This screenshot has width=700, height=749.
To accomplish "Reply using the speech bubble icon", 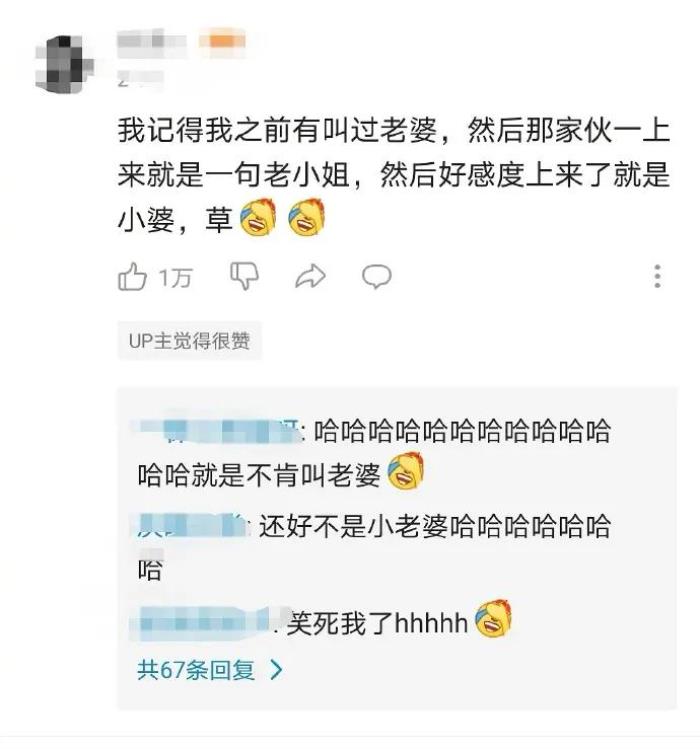I will coord(376,276).
